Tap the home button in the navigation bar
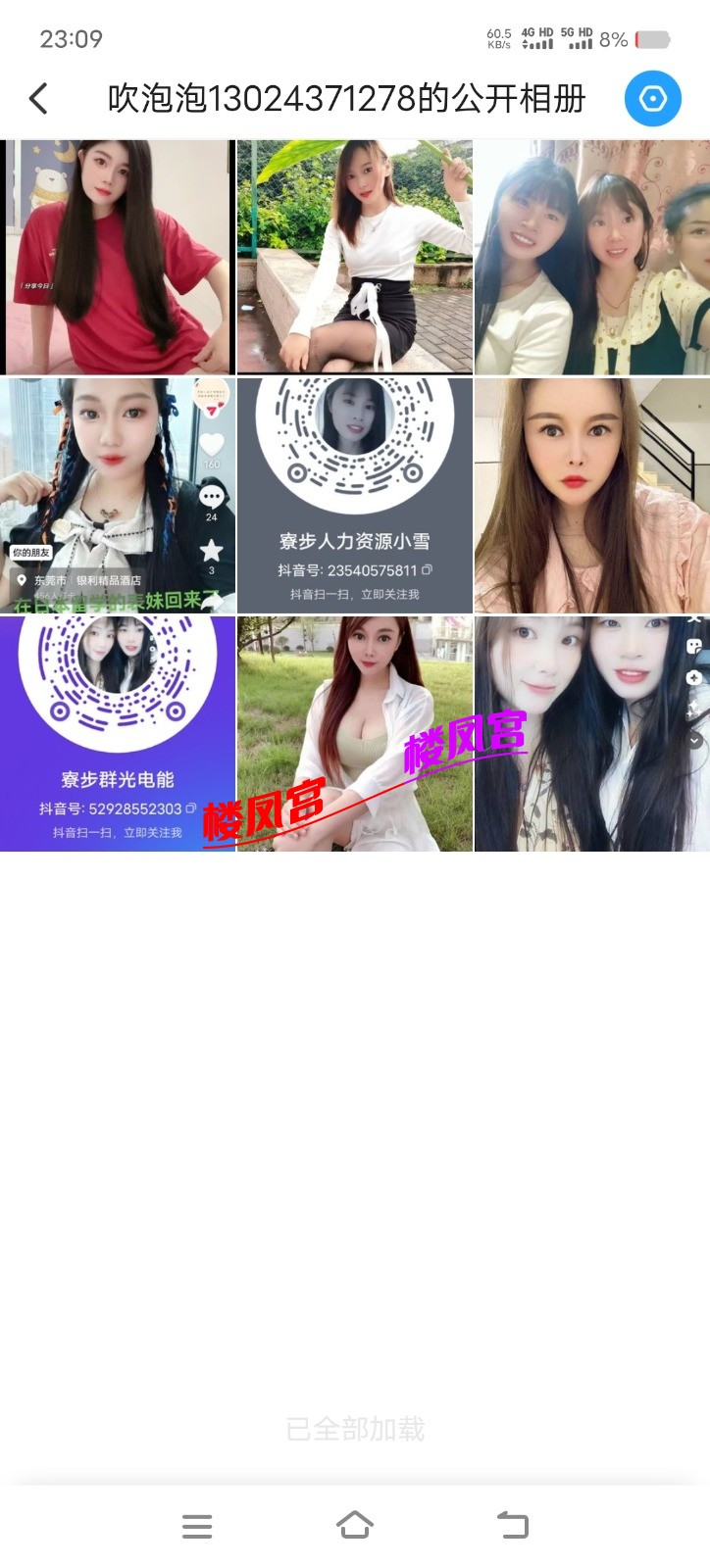The image size is (710, 1568). (355, 1525)
